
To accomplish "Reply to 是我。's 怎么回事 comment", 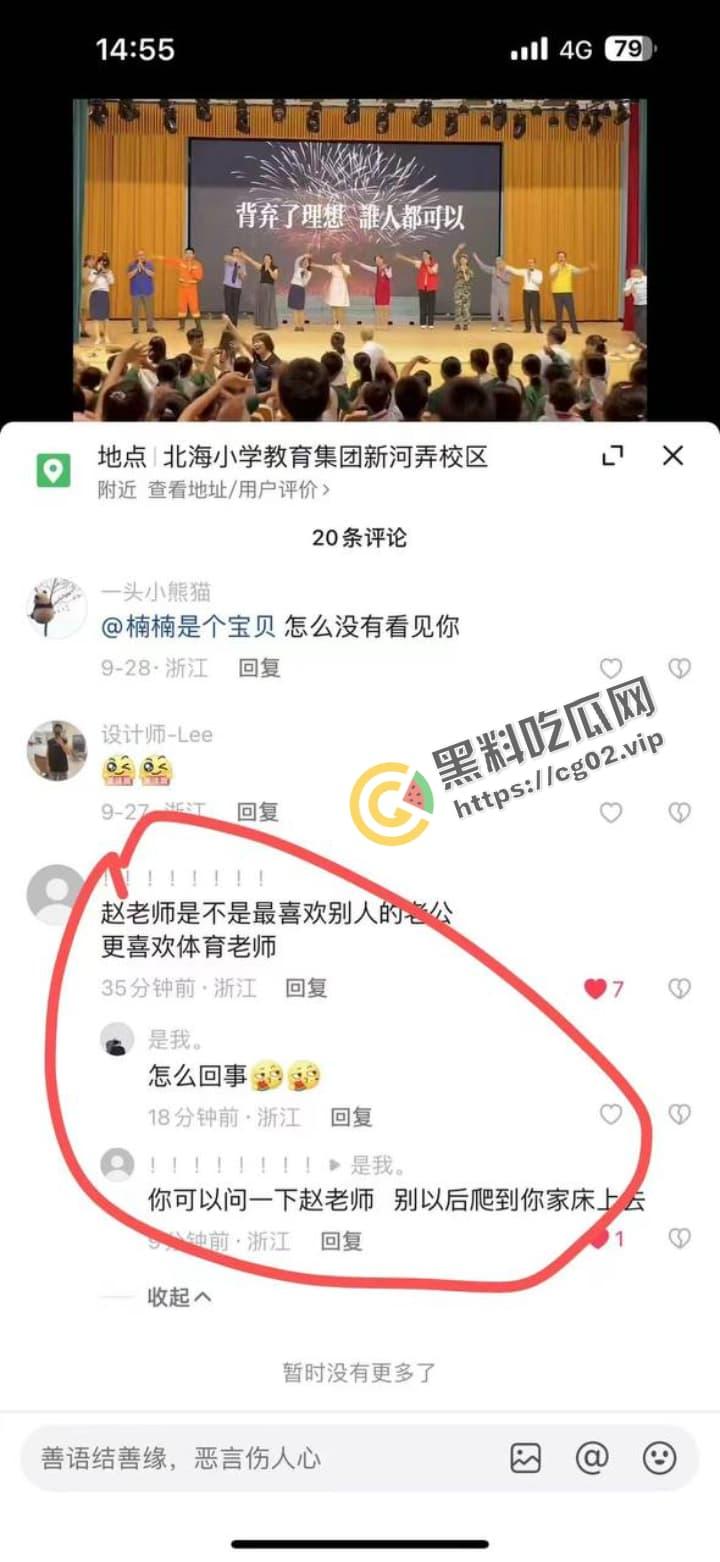I will pos(351,1117).
